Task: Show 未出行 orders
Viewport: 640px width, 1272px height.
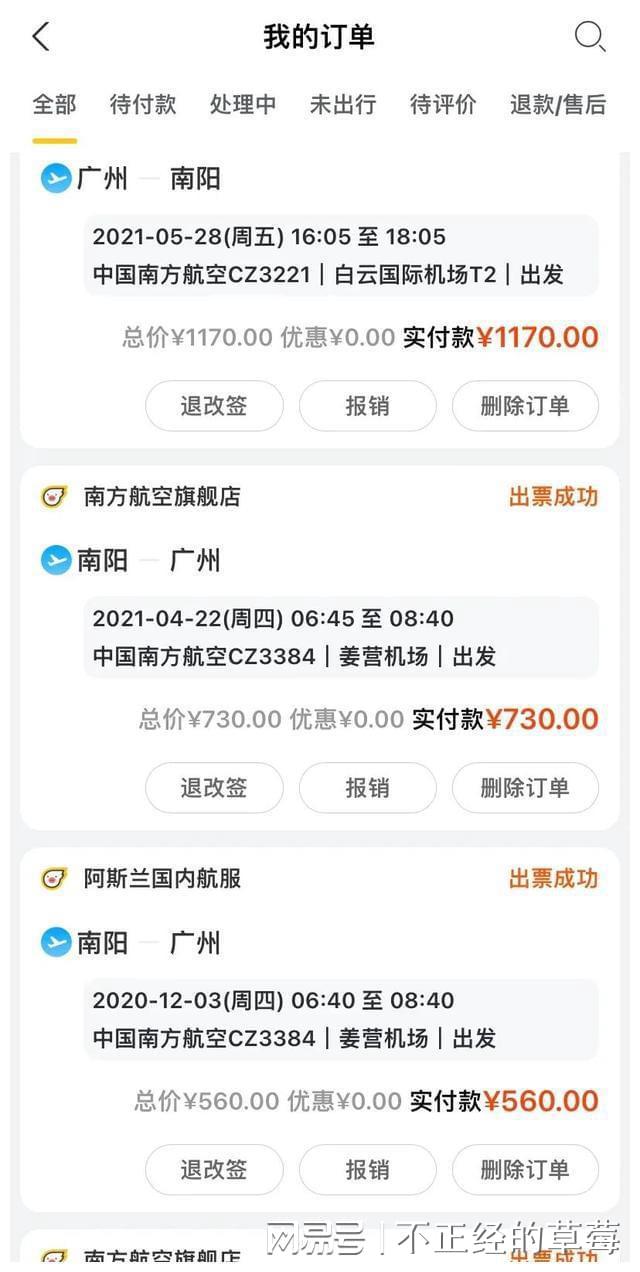Action: point(342,104)
